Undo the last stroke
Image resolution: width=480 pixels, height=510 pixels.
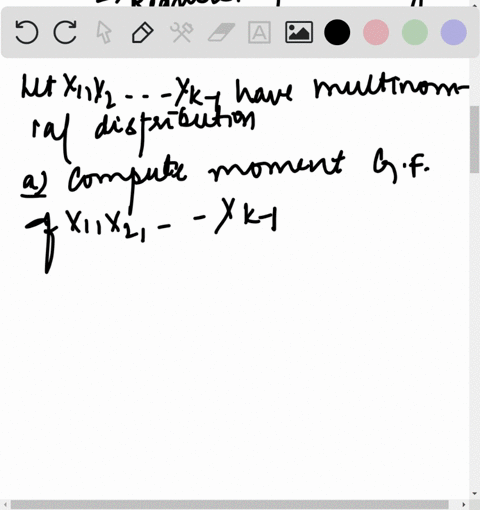click(27, 32)
